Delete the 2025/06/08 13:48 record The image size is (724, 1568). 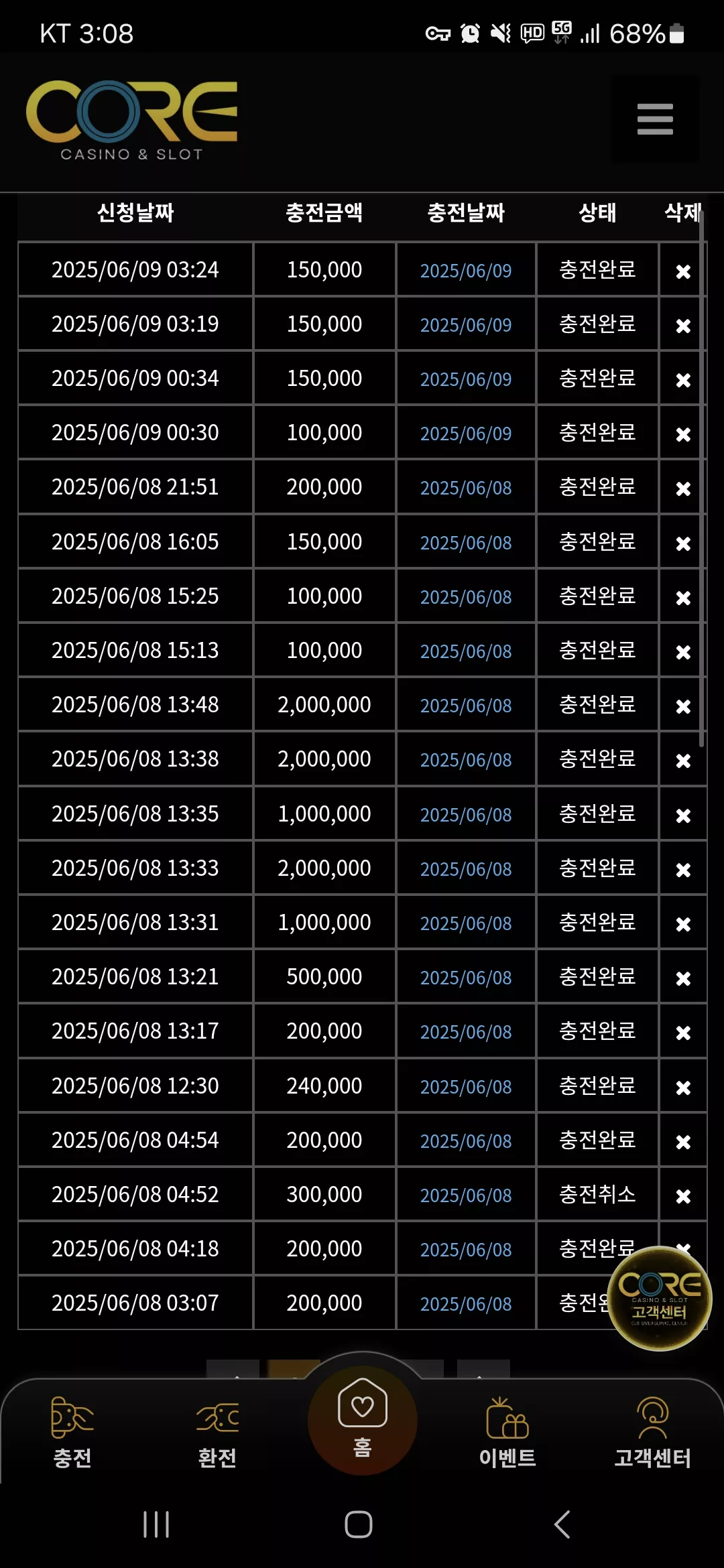pyautogui.click(x=683, y=706)
